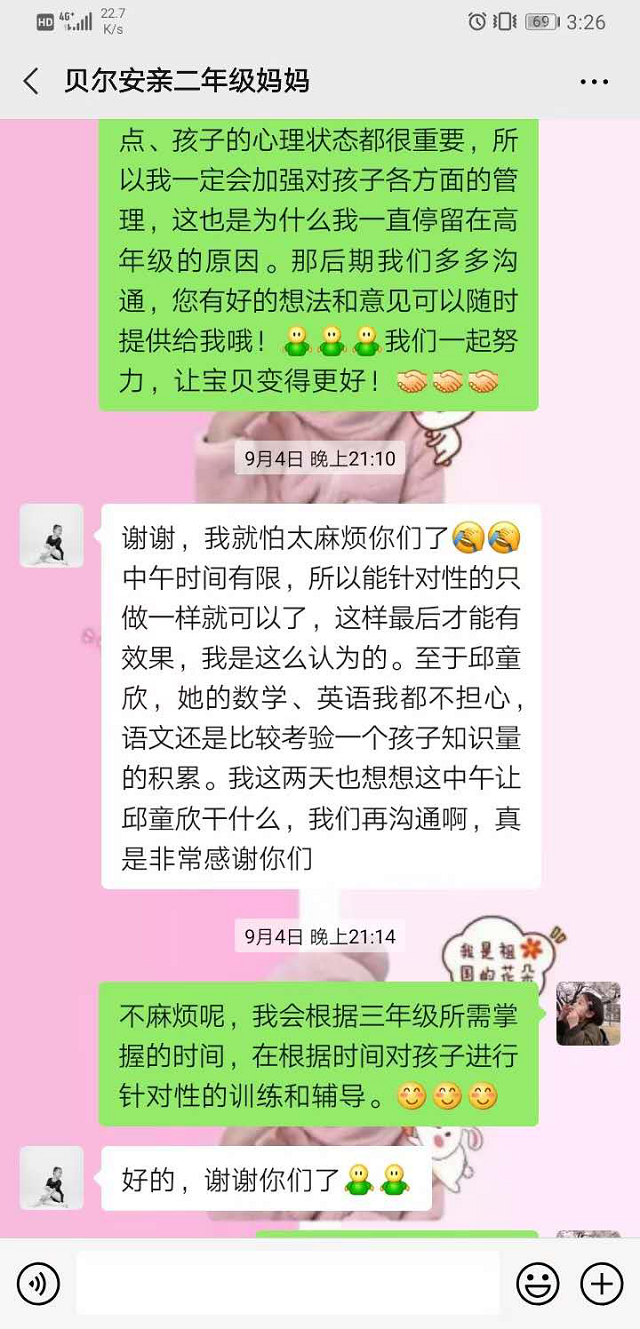Open the chat overflow menu

pyautogui.click(x=594, y=82)
